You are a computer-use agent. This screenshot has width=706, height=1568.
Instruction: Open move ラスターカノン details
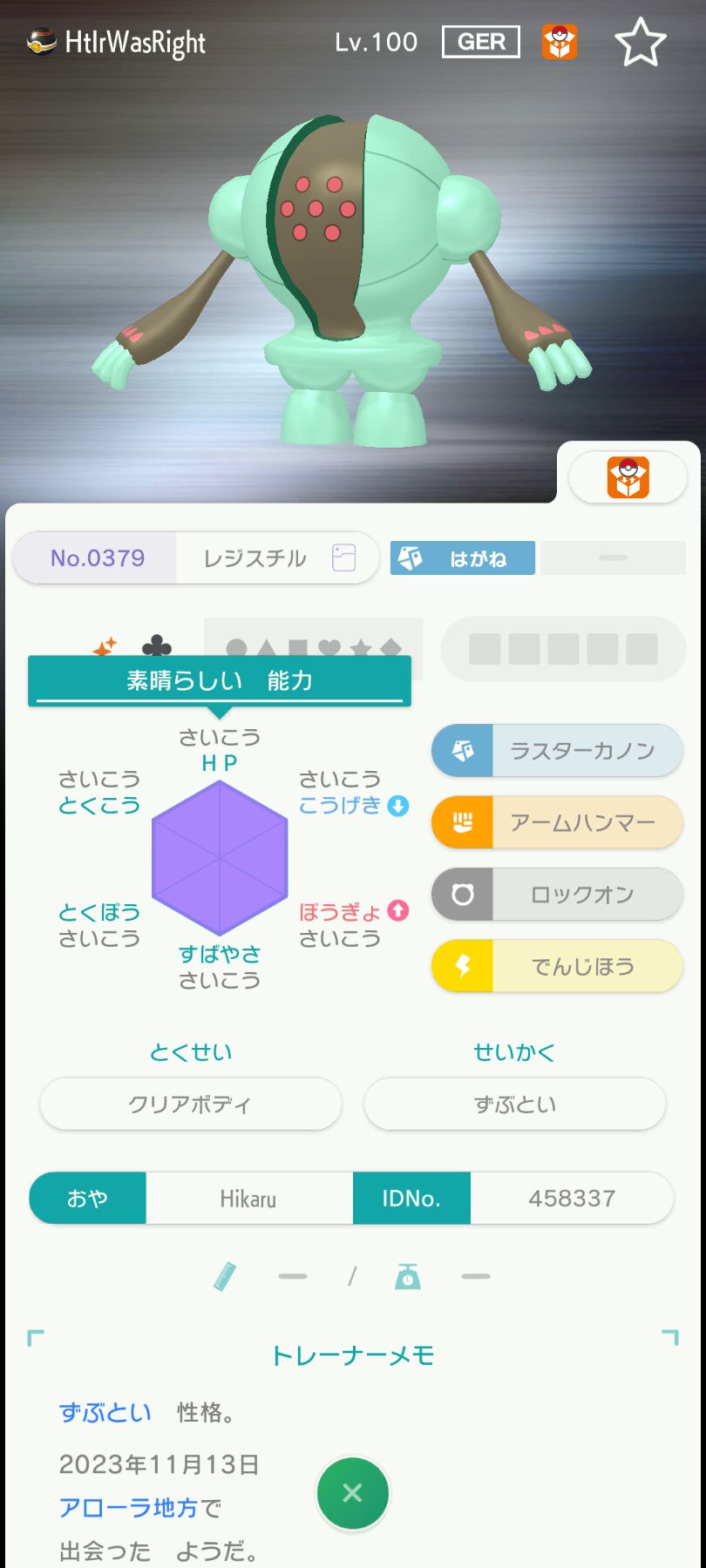click(x=557, y=751)
